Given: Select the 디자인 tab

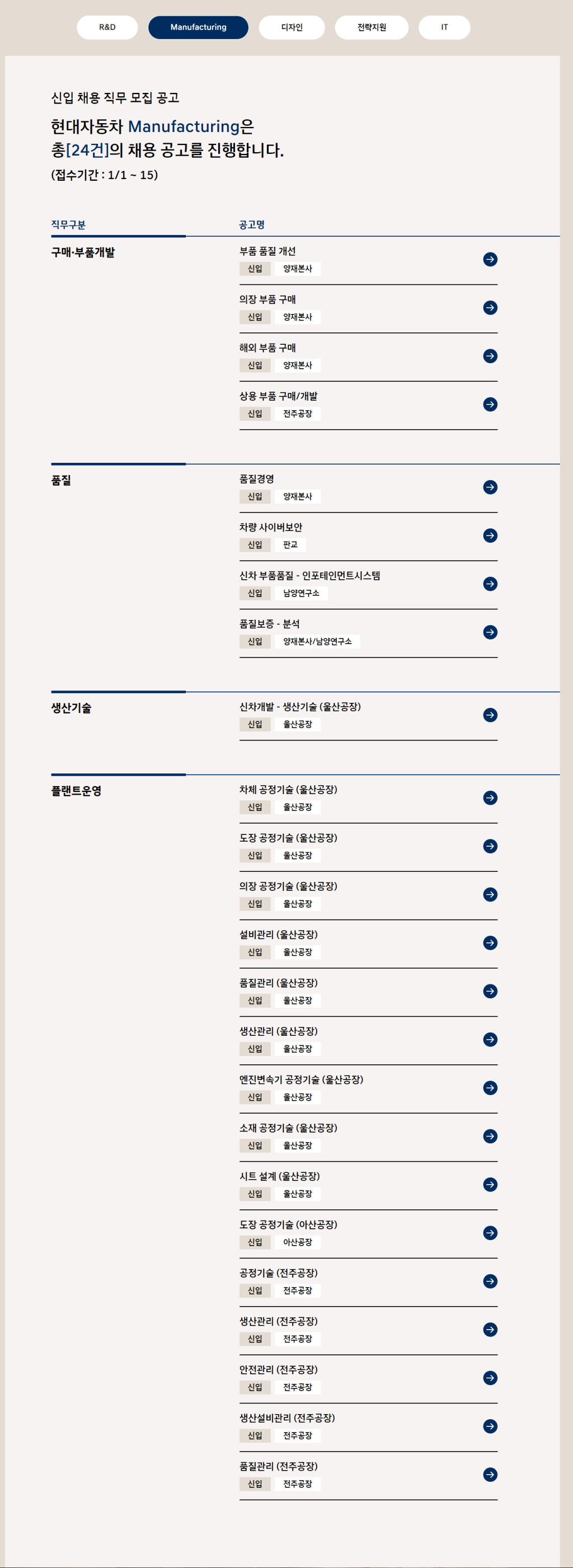Looking at the screenshot, I should (292, 27).
